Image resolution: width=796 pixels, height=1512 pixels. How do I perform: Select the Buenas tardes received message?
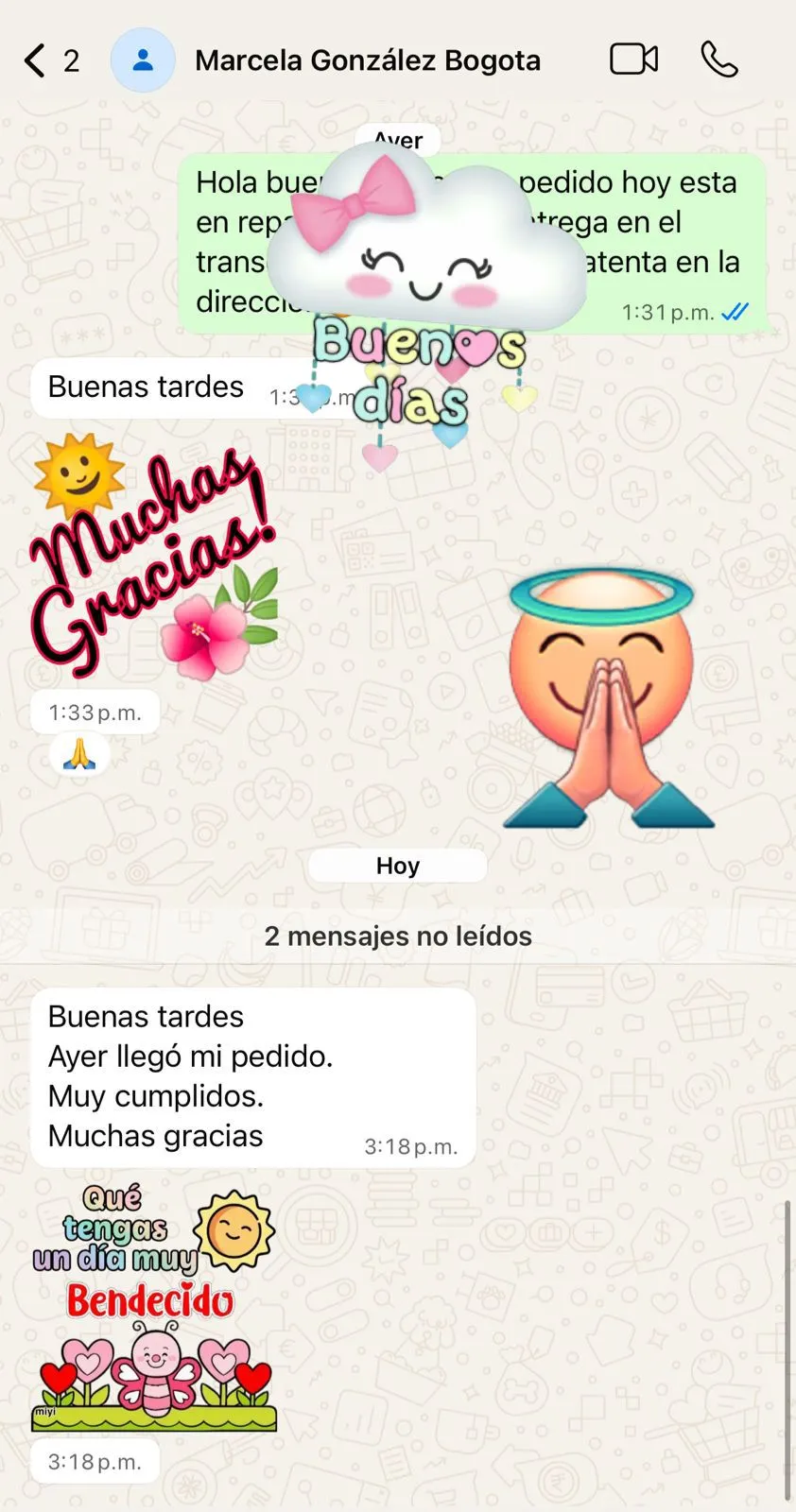point(145,386)
